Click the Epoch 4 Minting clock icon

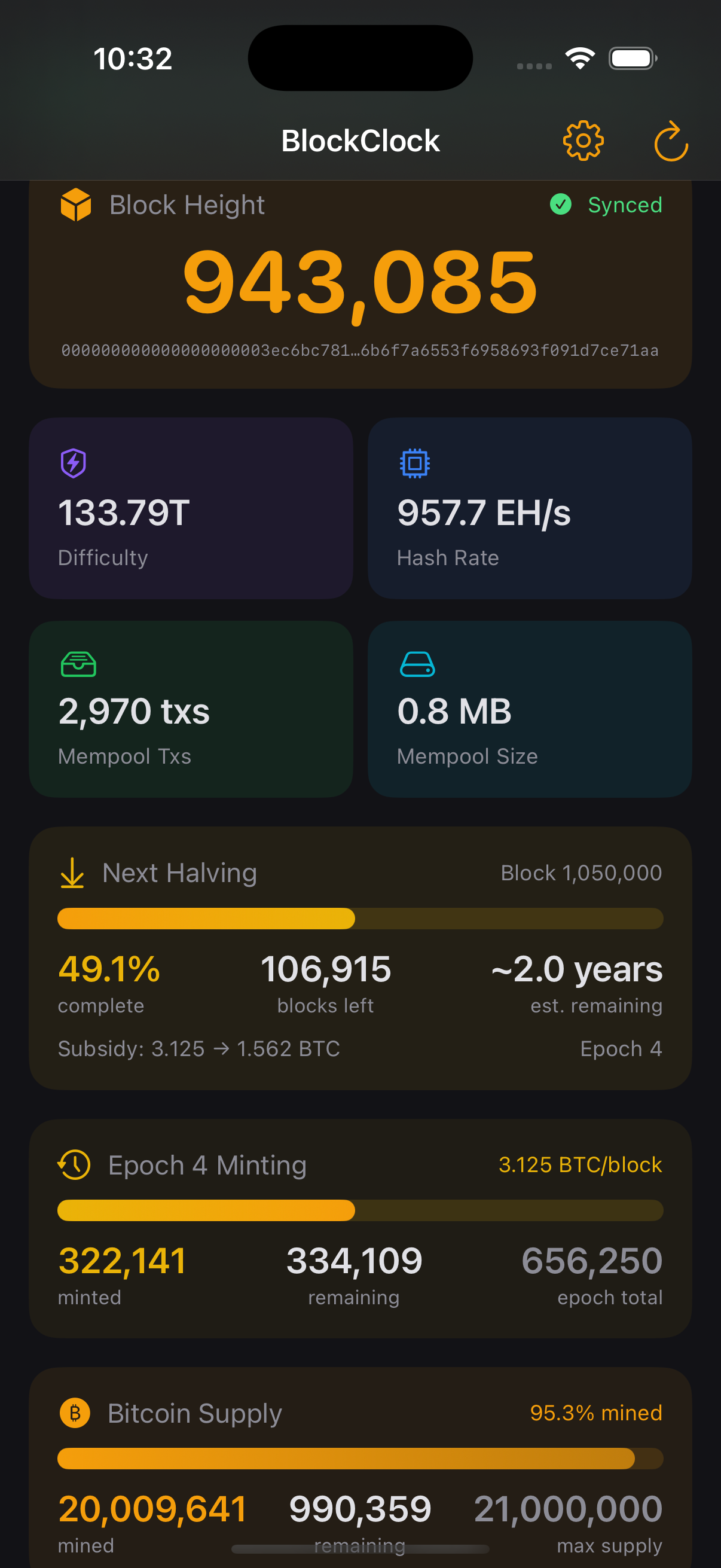coord(73,1164)
